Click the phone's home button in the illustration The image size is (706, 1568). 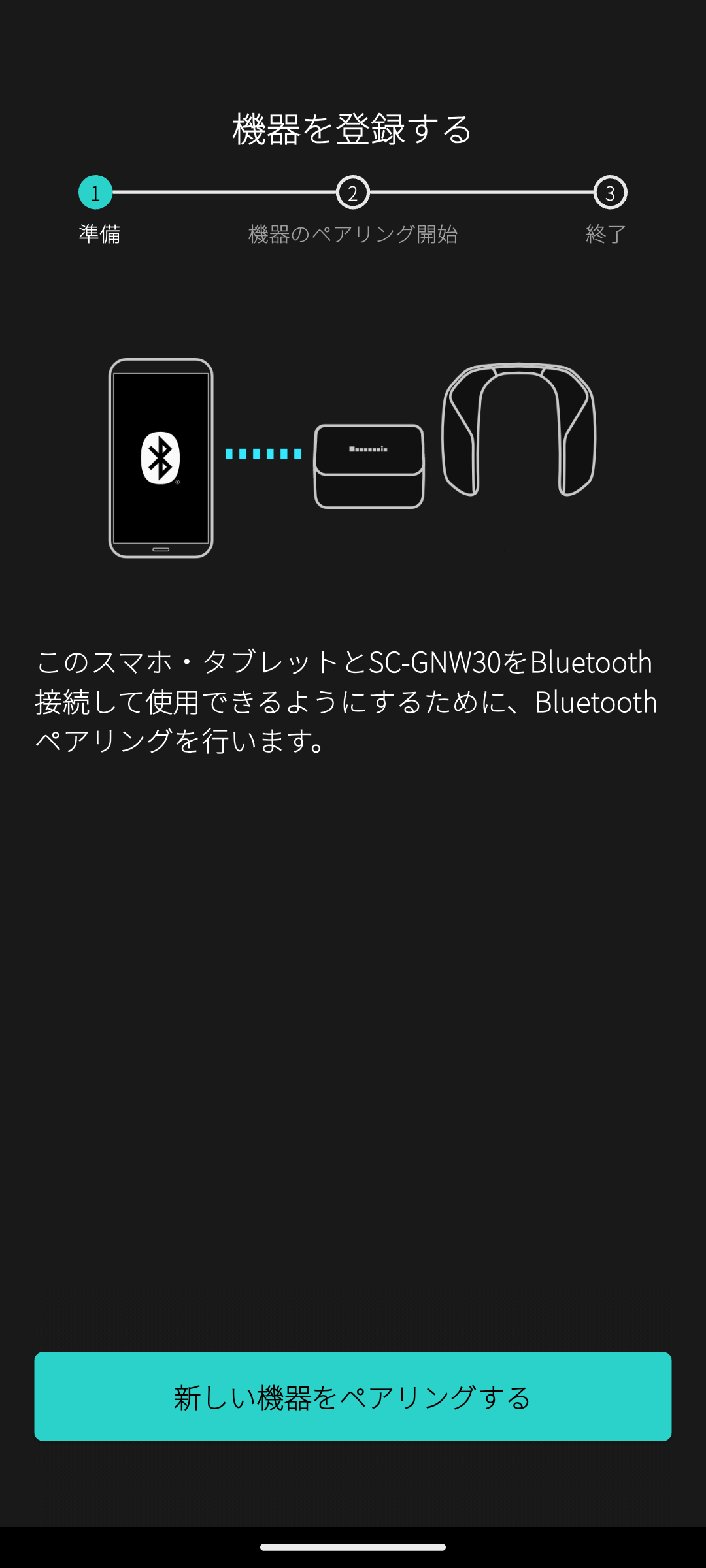tap(161, 549)
